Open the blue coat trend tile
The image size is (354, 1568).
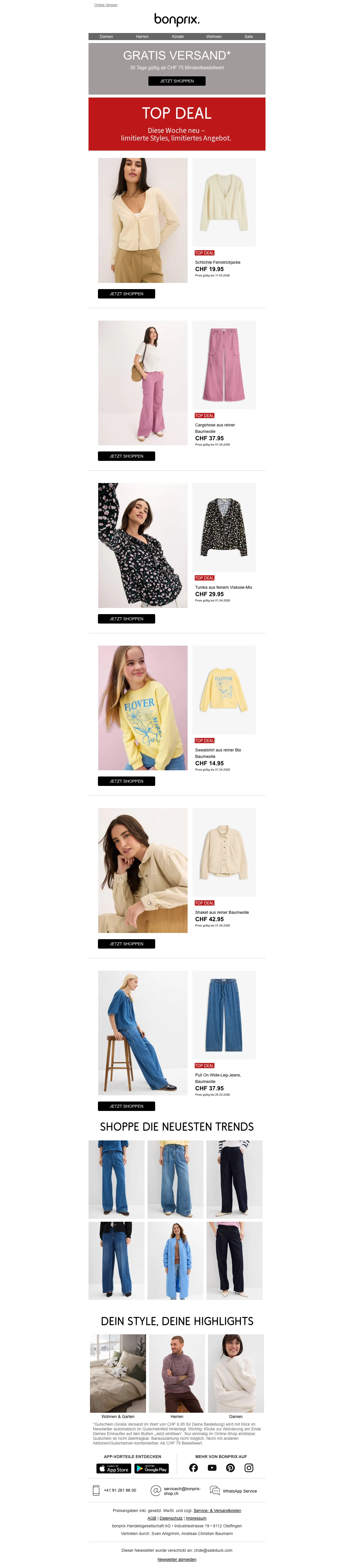click(176, 1261)
